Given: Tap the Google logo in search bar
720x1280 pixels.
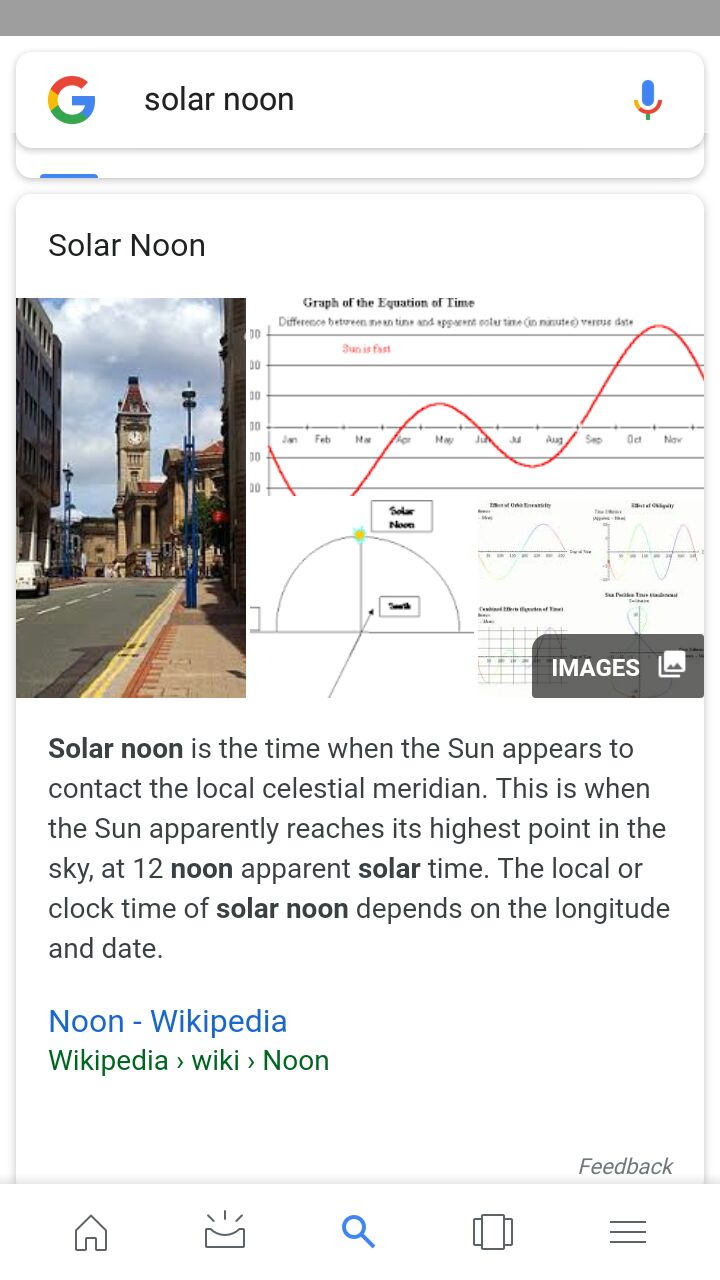Looking at the screenshot, I should coord(72,100).
